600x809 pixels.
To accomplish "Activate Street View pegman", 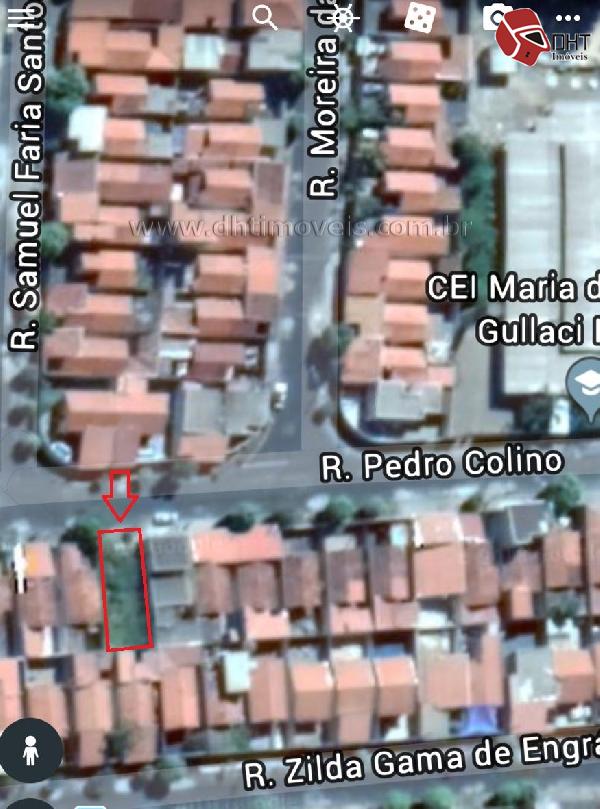I will tap(30, 749).
